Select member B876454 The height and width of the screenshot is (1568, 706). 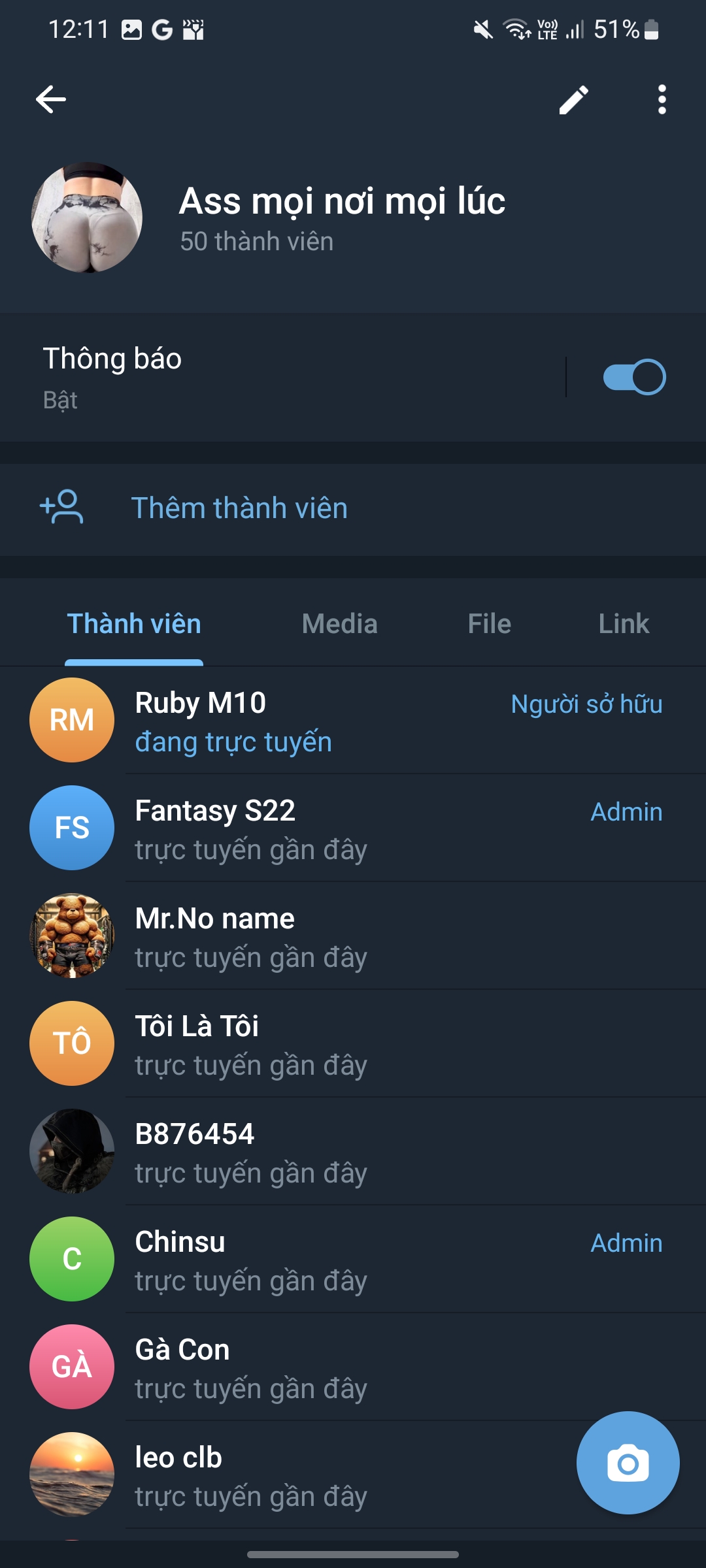(294, 1152)
